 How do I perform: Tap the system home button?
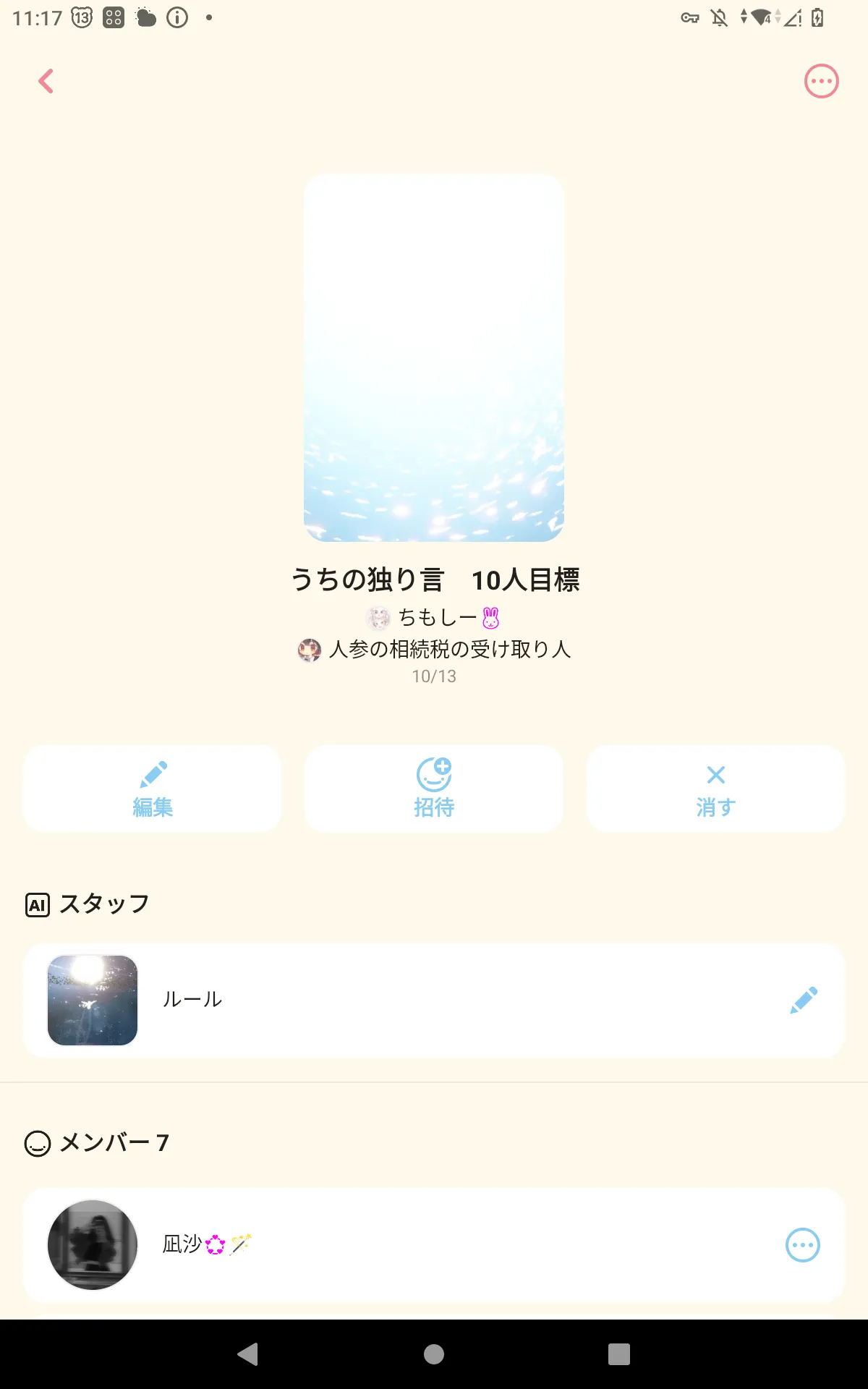click(434, 1354)
